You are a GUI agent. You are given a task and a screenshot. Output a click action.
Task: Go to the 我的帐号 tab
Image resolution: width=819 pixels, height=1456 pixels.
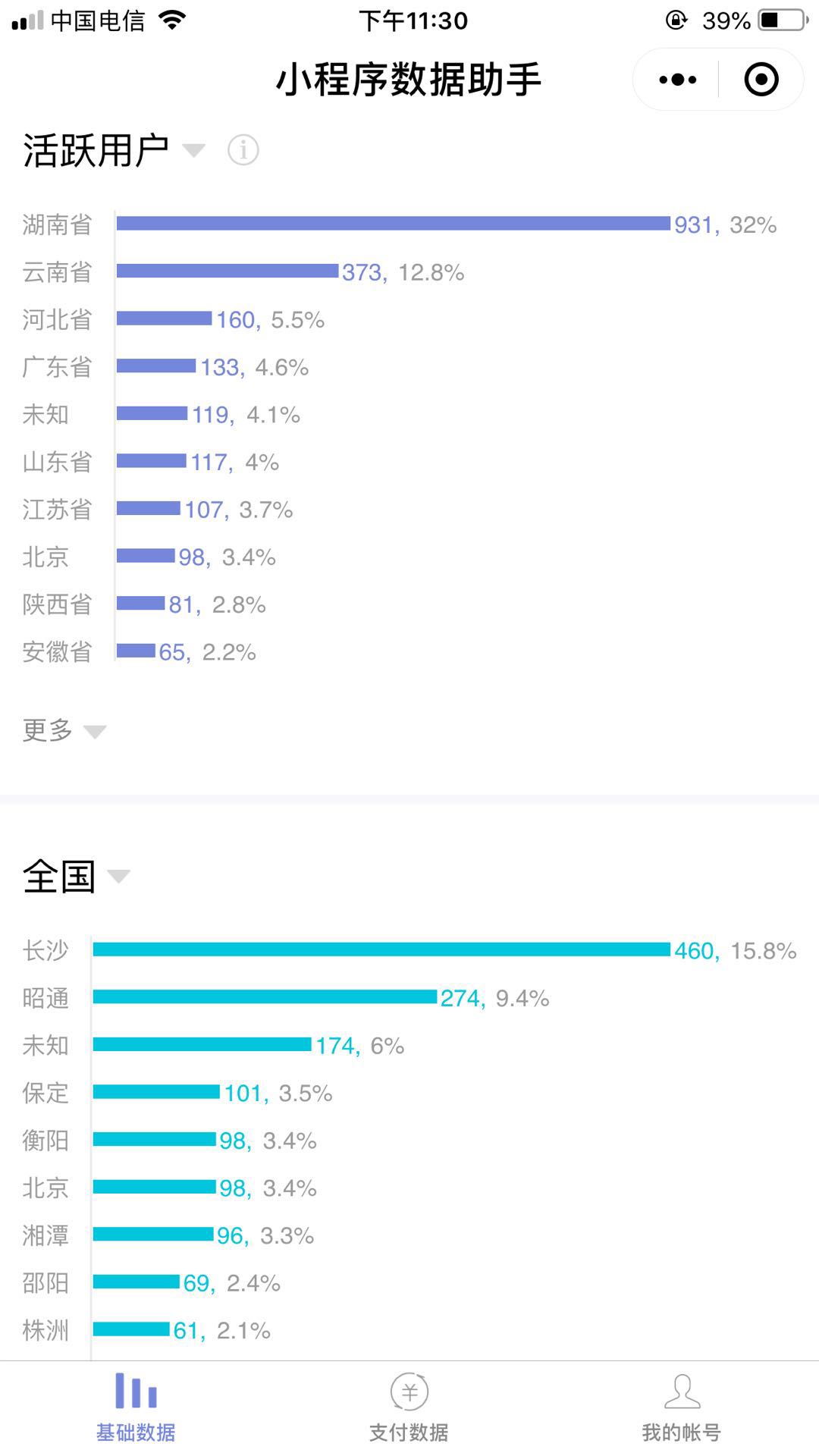tap(681, 1407)
